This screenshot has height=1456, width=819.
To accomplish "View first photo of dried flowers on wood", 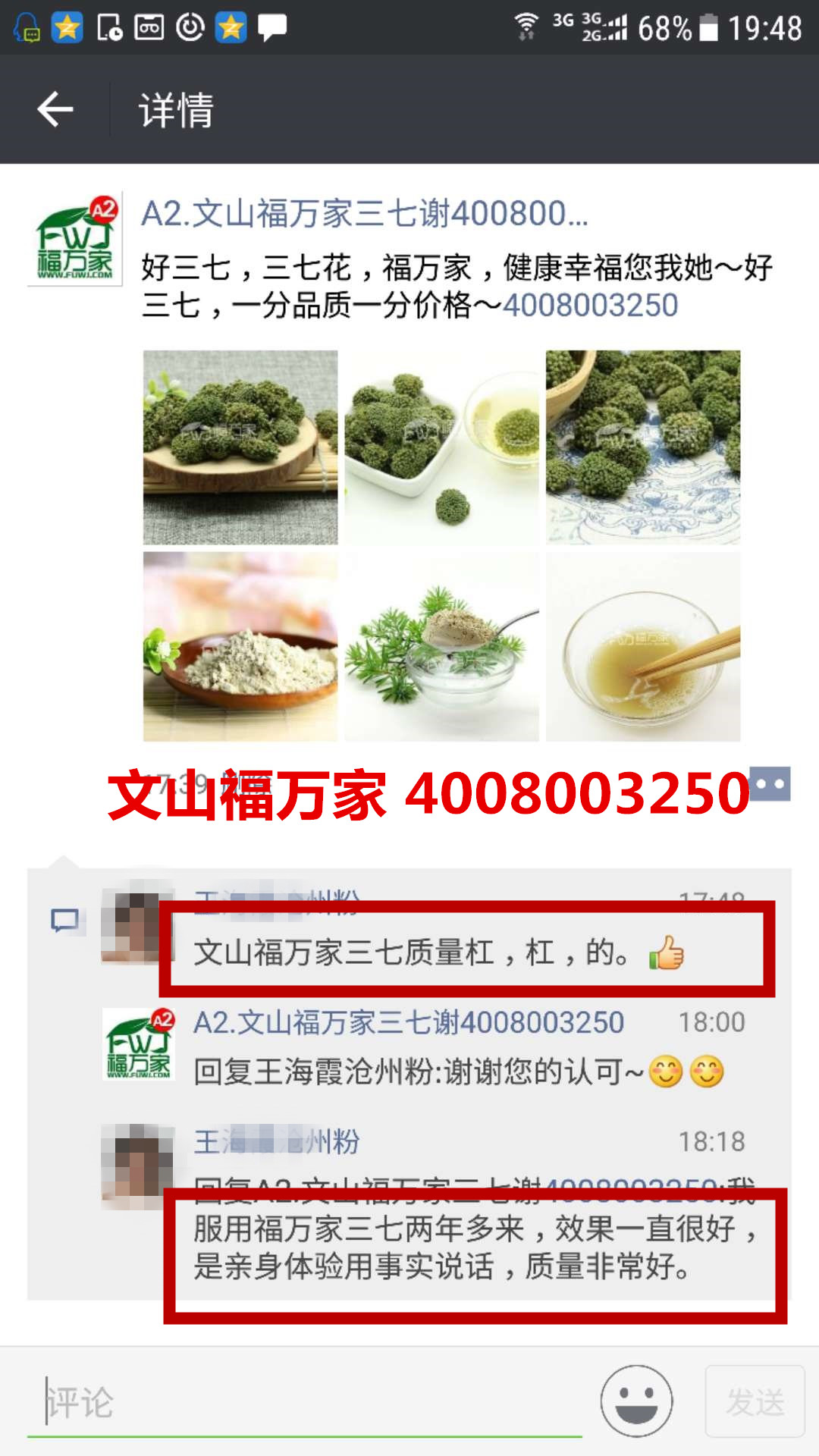I will point(240,447).
